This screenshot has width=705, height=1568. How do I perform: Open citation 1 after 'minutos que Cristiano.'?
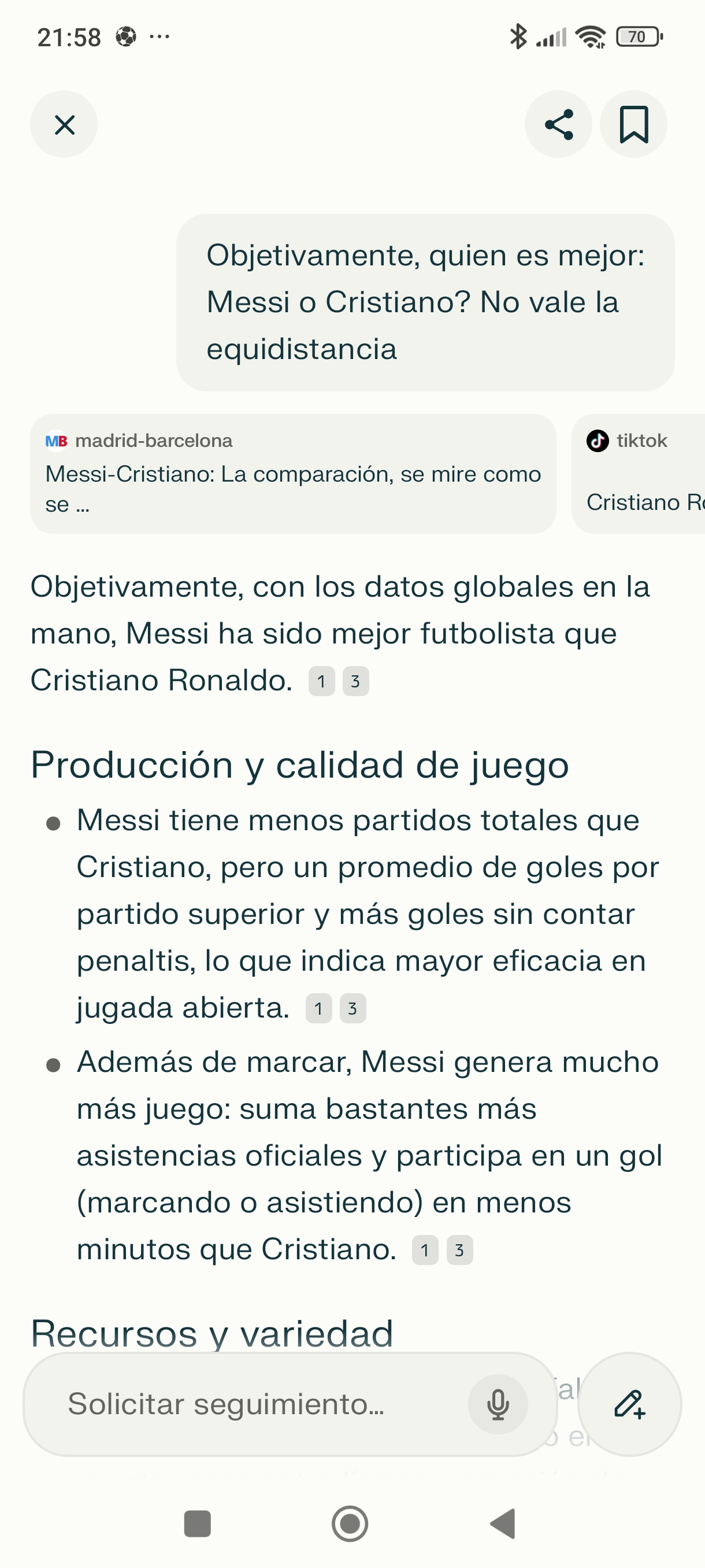425,1251
